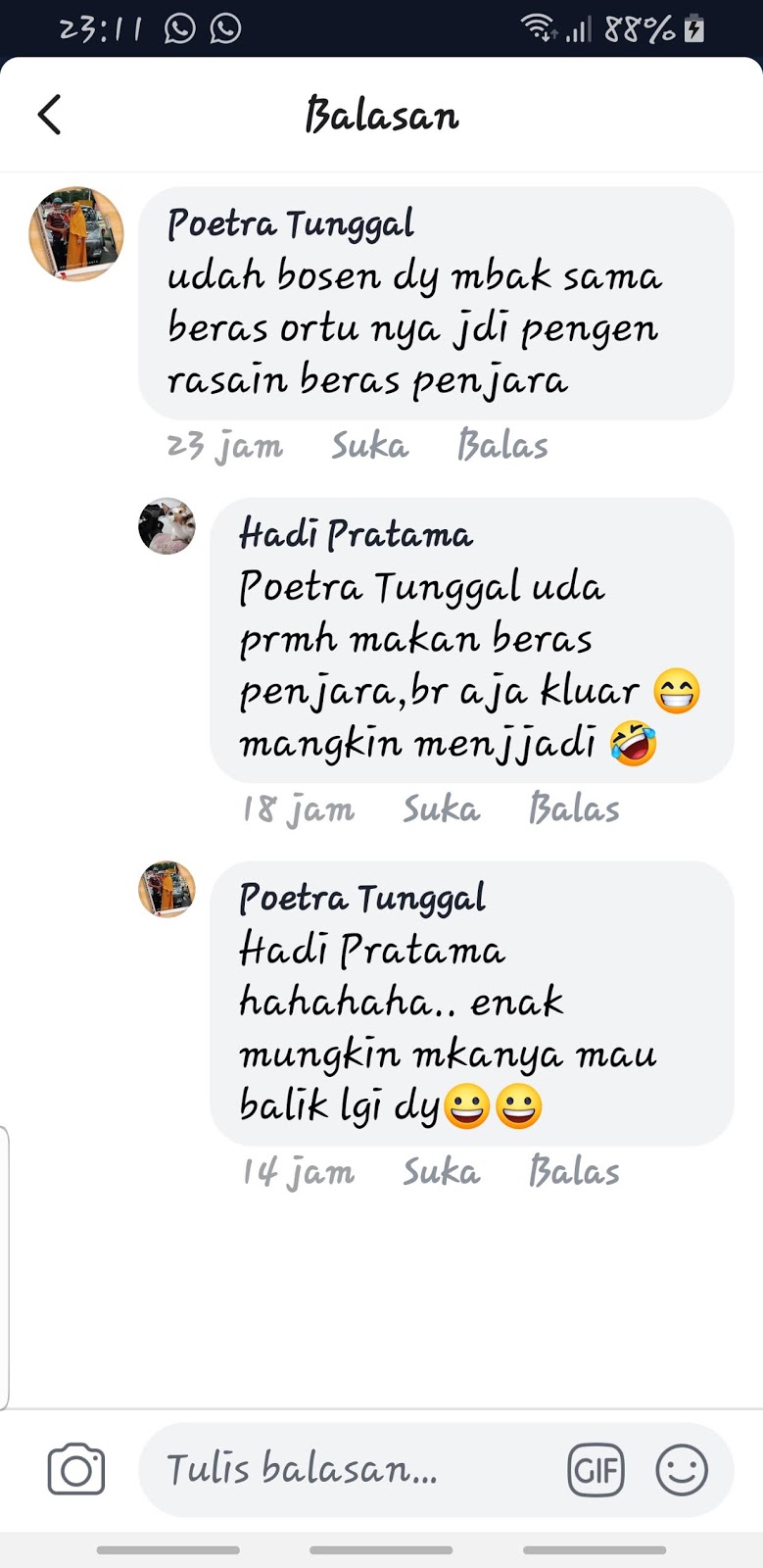Viewport: 763px width, 1568px height.
Task: Open Hadi Pratama's profile picture
Action: 167,527
